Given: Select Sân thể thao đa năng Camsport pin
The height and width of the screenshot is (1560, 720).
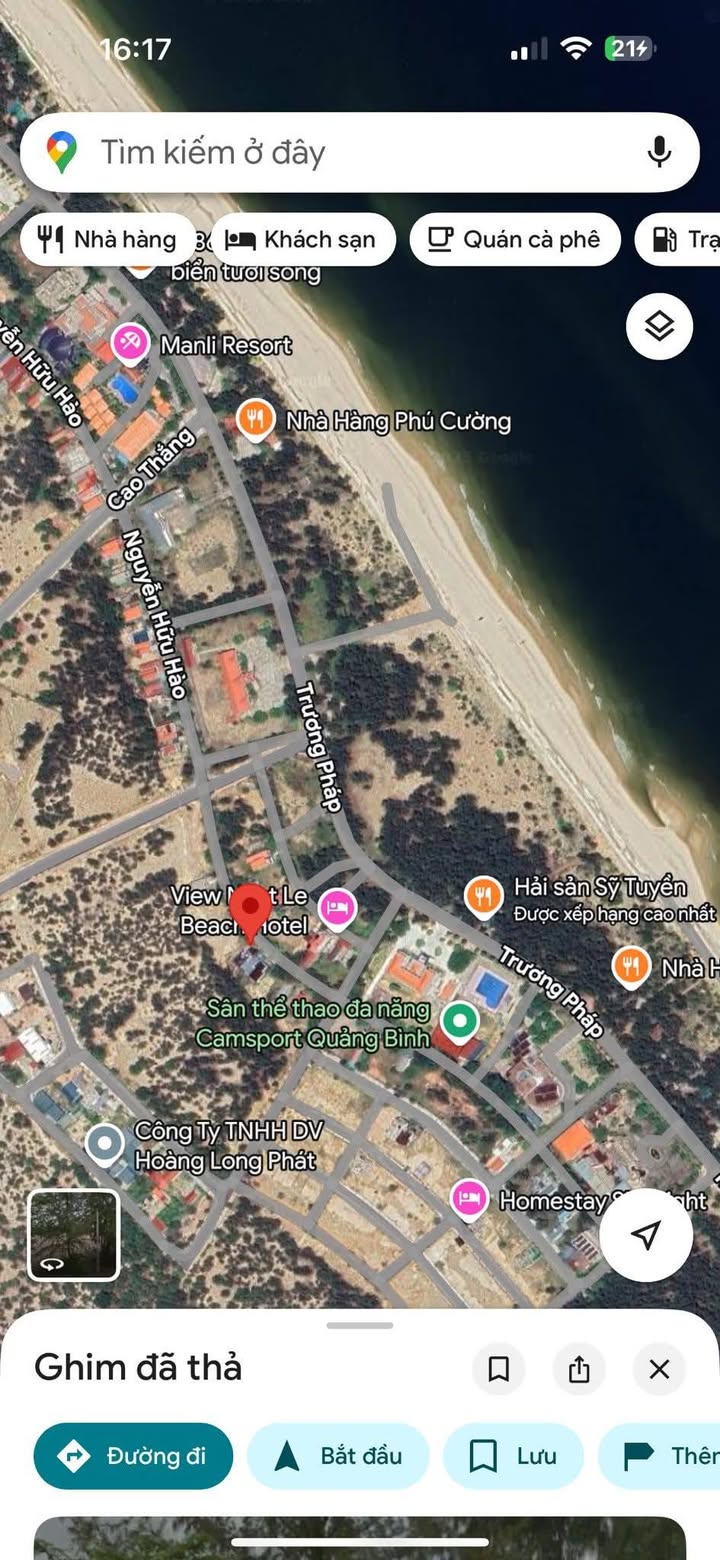Looking at the screenshot, I should click(x=460, y=1019).
